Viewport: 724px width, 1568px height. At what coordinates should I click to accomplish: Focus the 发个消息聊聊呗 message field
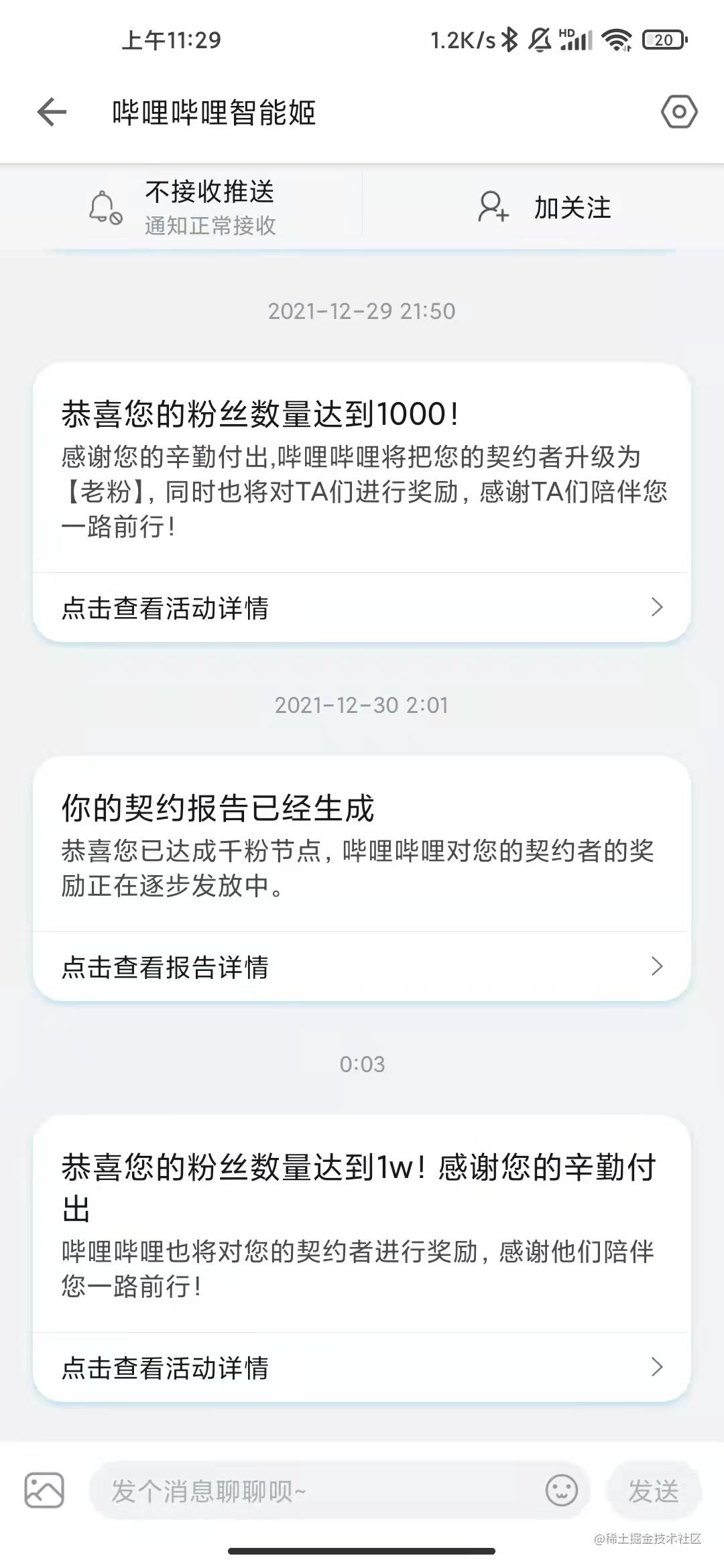pos(315,1491)
